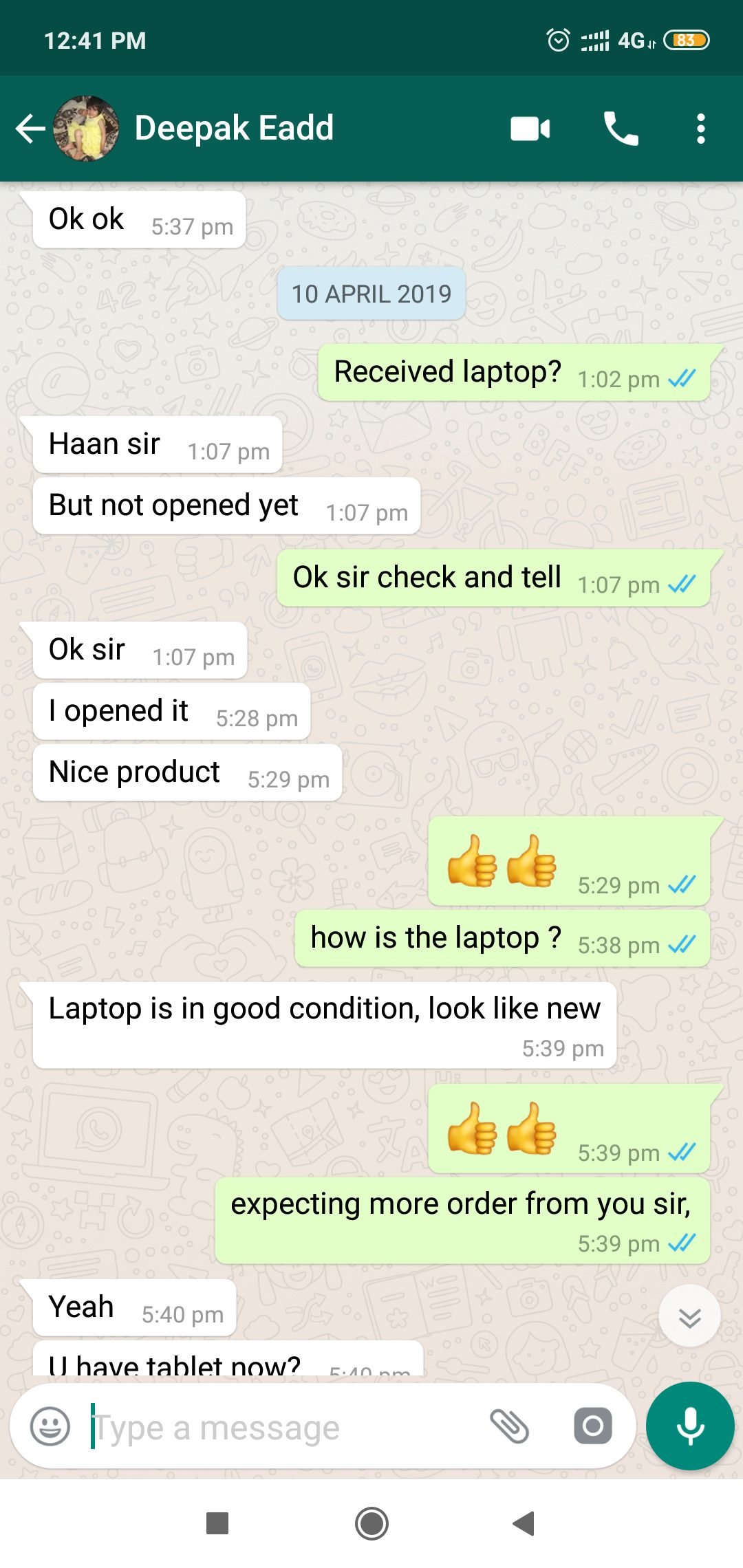Open Deepak Eadd's contact info
743x1568 pixels.
pyautogui.click(x=234, y=129)
